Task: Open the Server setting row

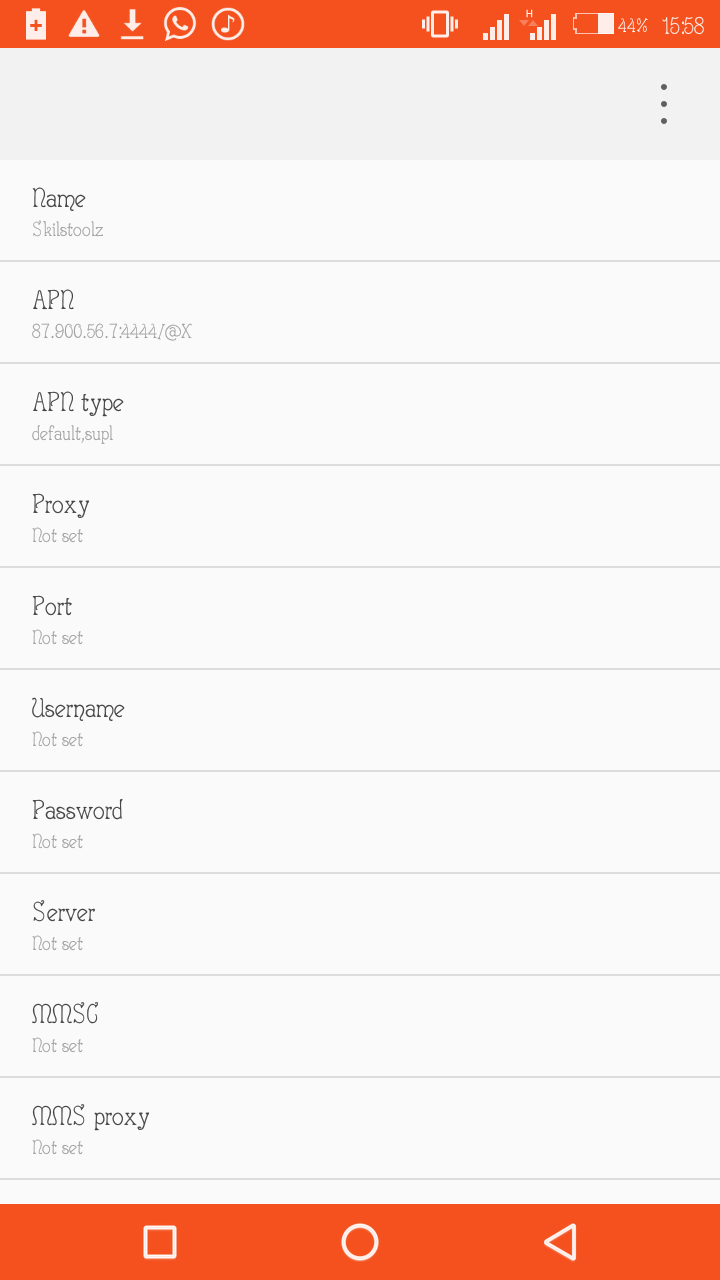Action: pyautogui.click(x=360, y=925)
